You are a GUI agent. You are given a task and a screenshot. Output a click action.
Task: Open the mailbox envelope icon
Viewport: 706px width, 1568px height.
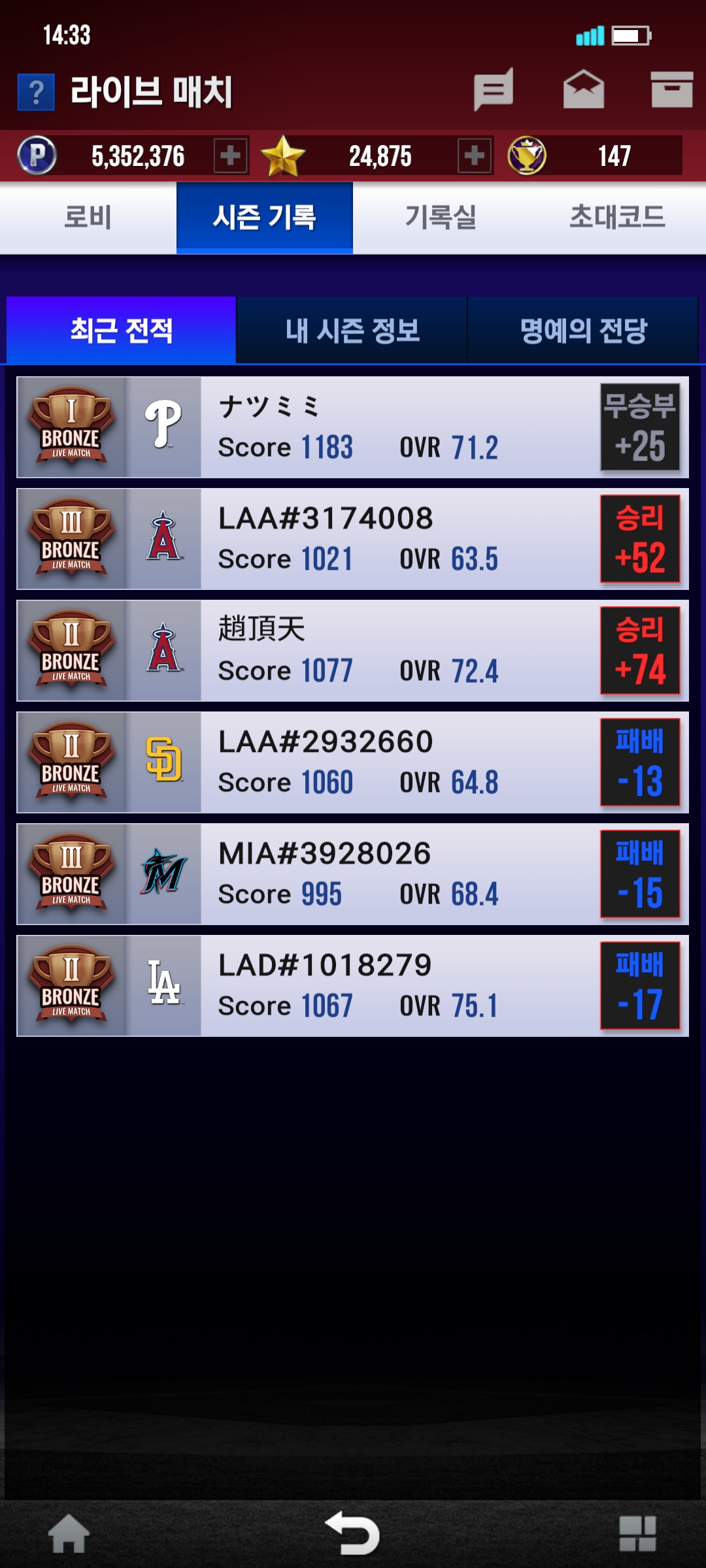click(583, 90)
